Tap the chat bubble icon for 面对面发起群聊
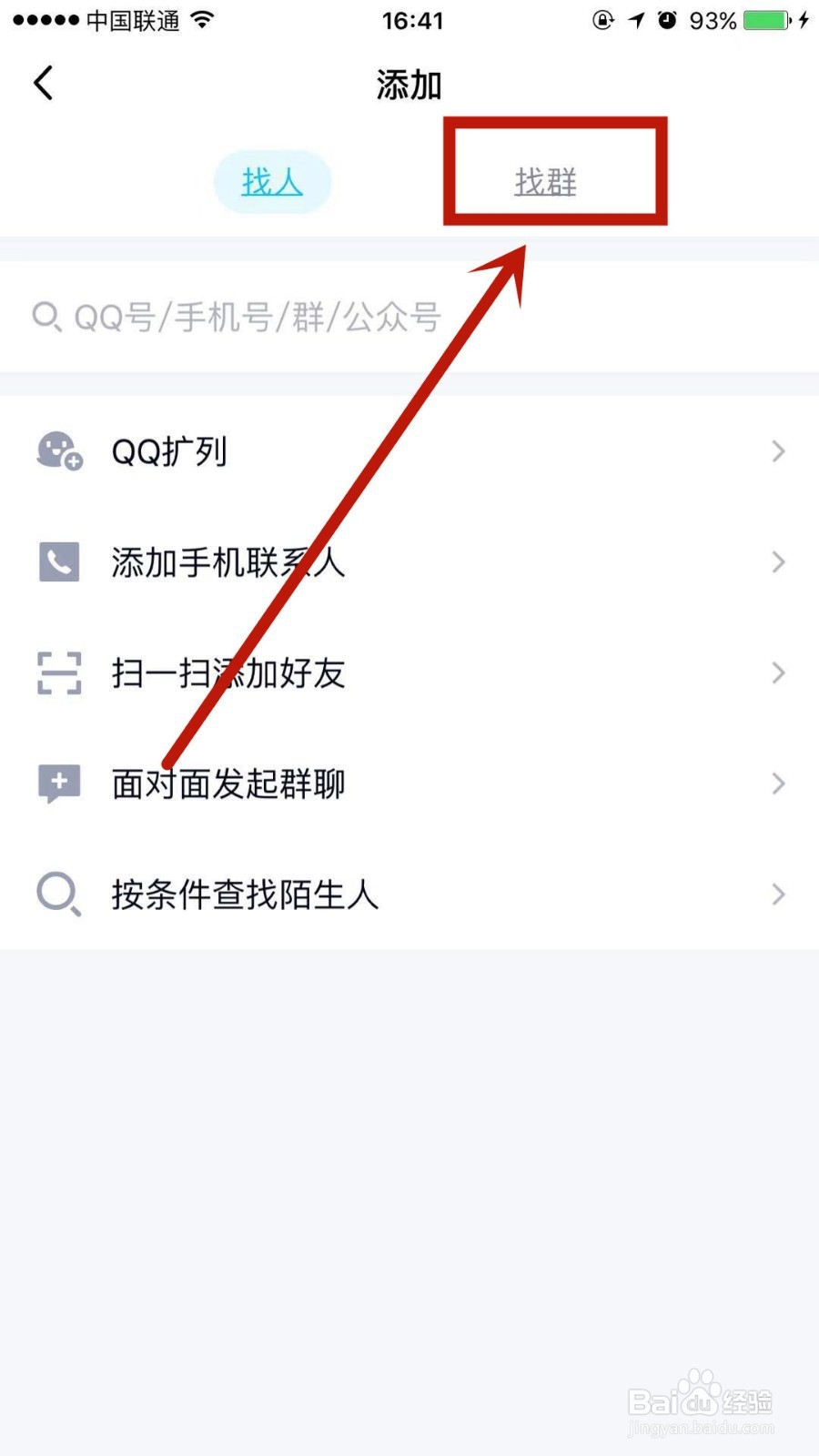The height and width of the screenshot is (1456, 819). pos(57,783)
